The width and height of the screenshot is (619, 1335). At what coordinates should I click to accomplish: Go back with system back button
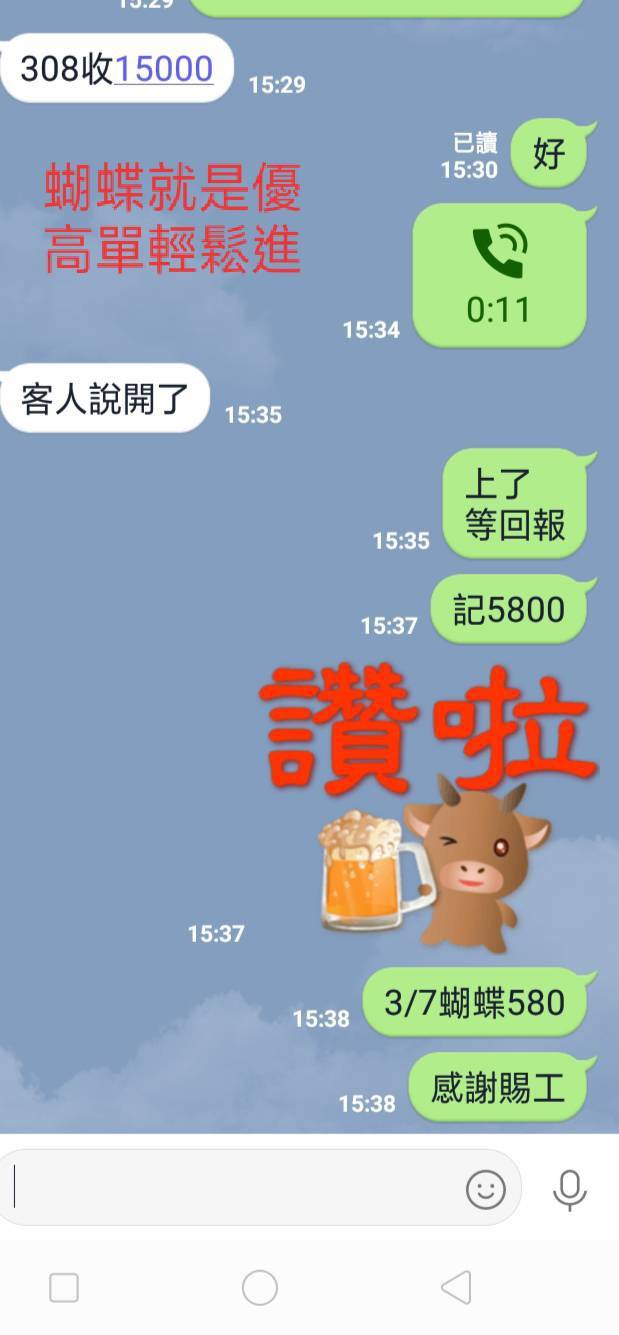pos(456,1287)
